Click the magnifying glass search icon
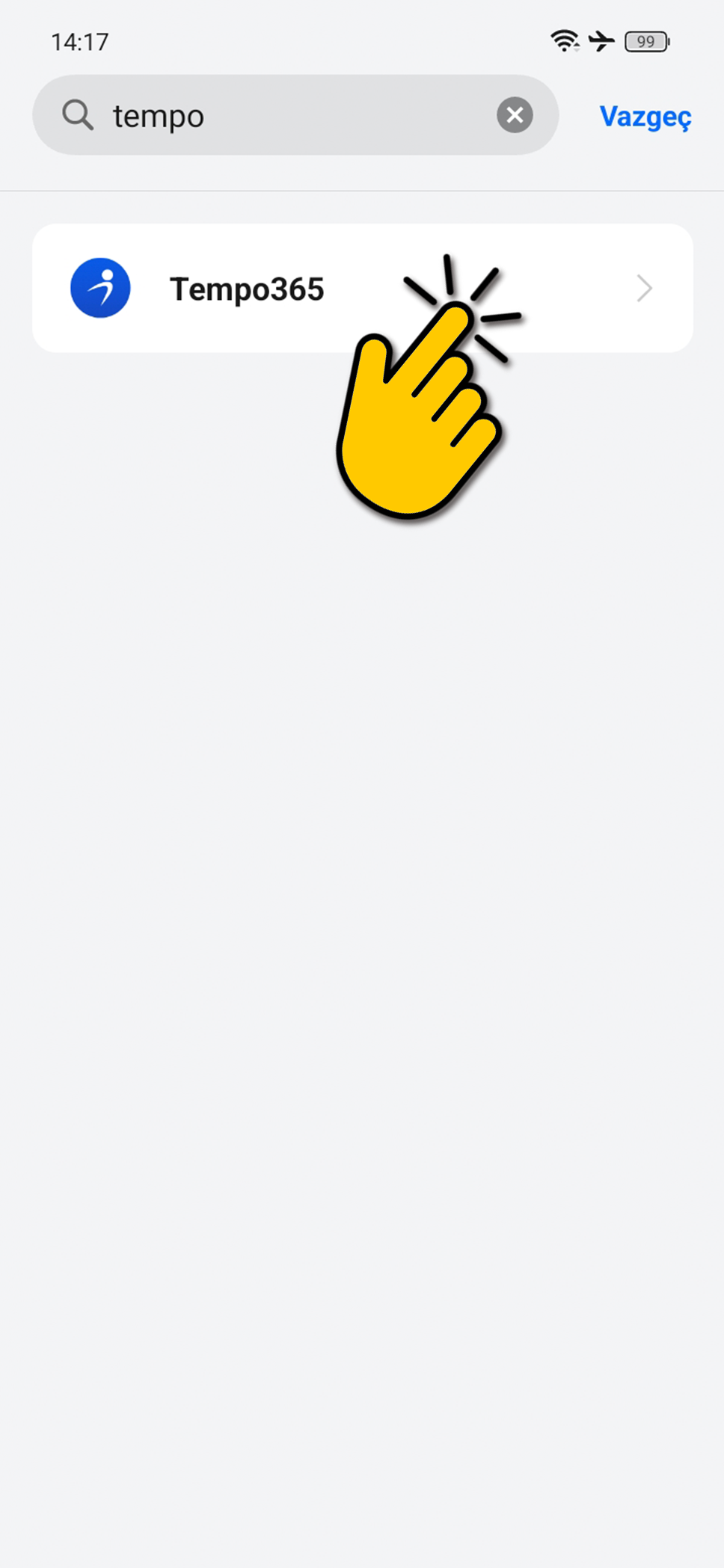The width and height of the screenshot is (724, 1568). (77, 115)
